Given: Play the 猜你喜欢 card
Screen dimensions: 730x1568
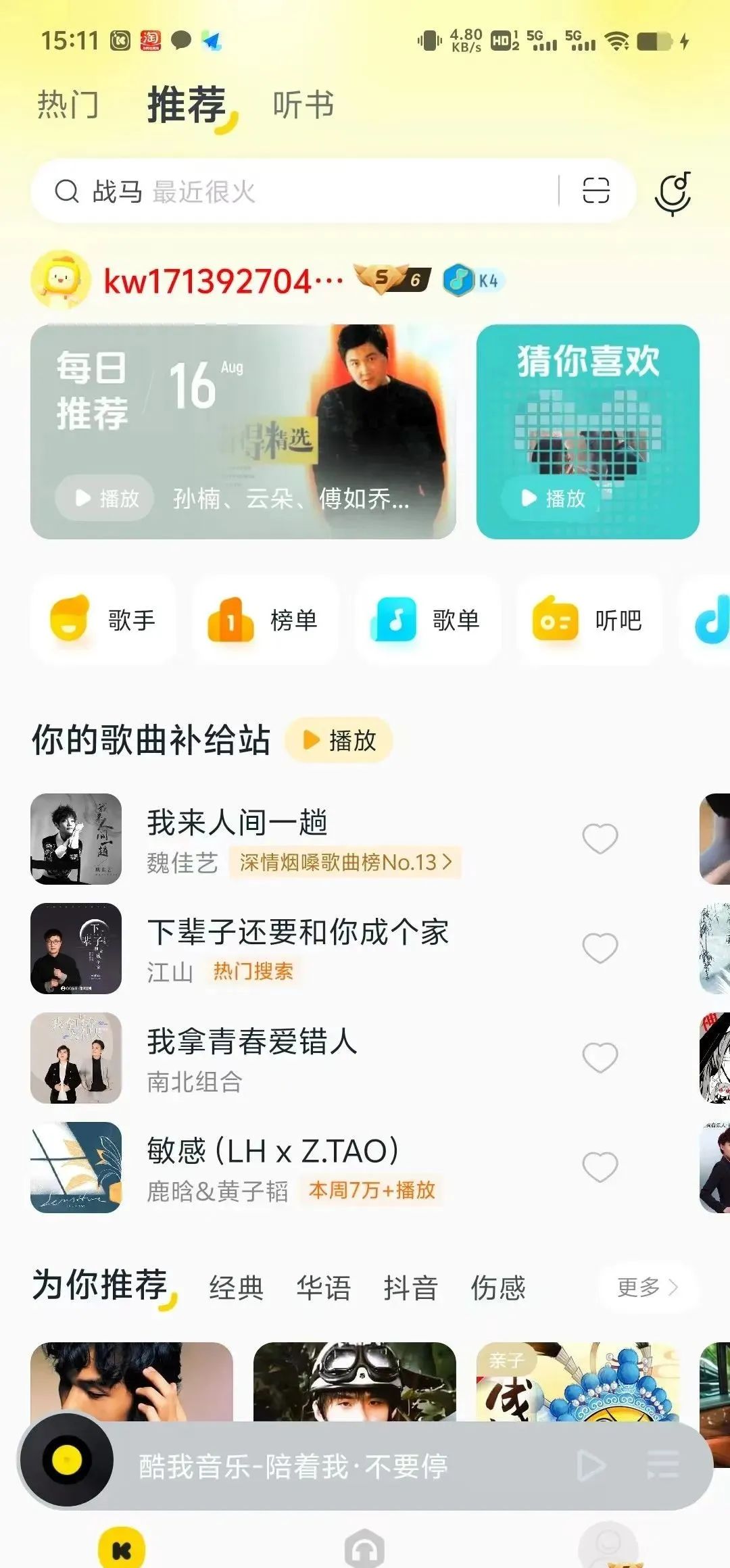Looking at the screenshot, I should pyautogui.click(x=552, y=498).
